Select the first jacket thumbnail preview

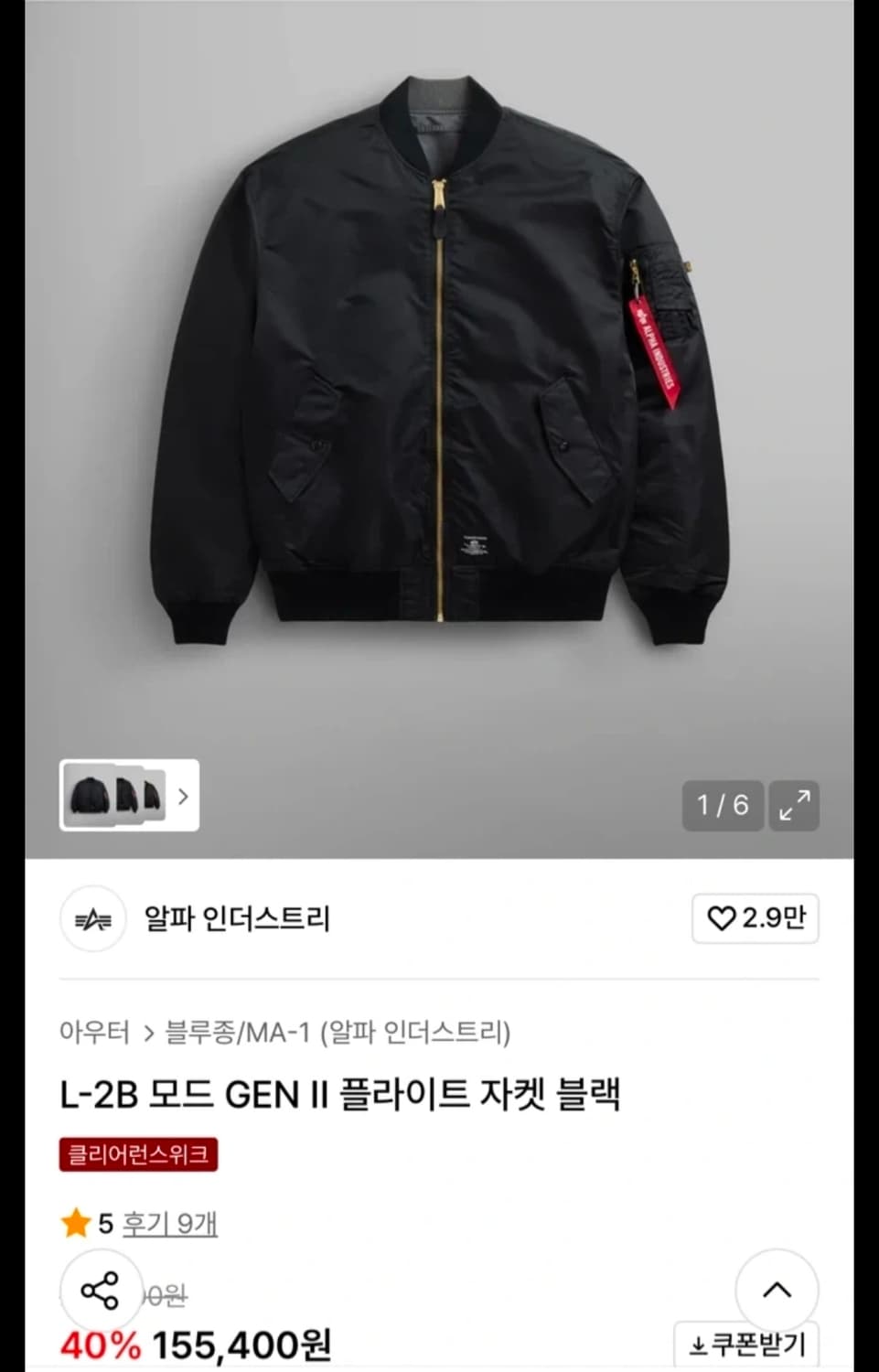[x=88, y=797]
